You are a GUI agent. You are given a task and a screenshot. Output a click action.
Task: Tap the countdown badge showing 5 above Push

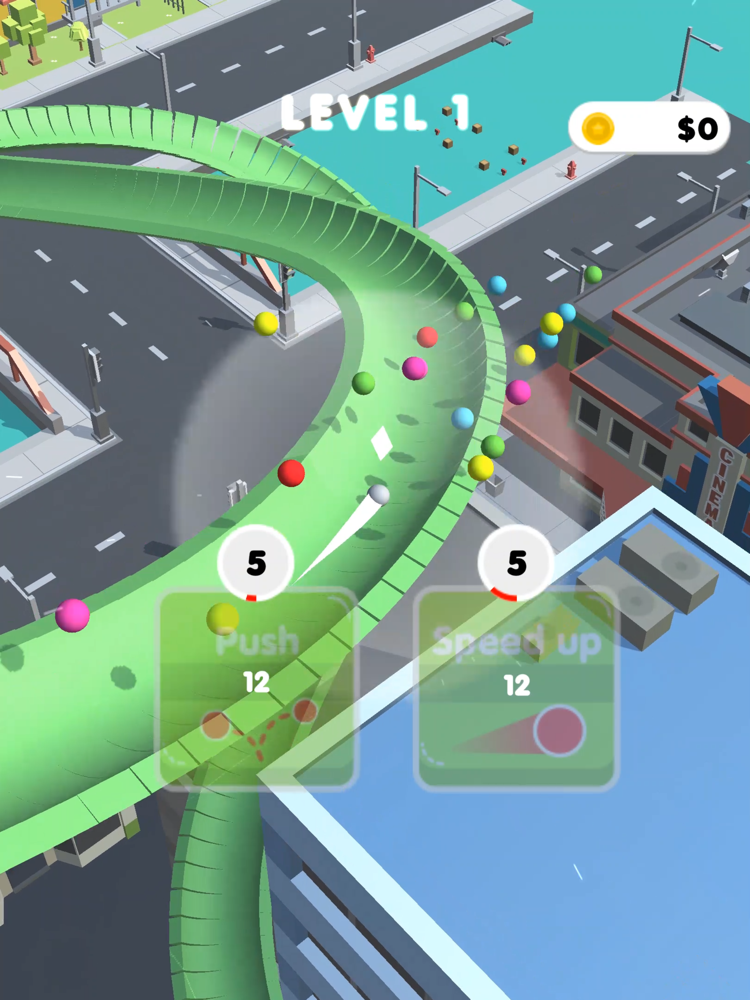(x=257, y=563)
